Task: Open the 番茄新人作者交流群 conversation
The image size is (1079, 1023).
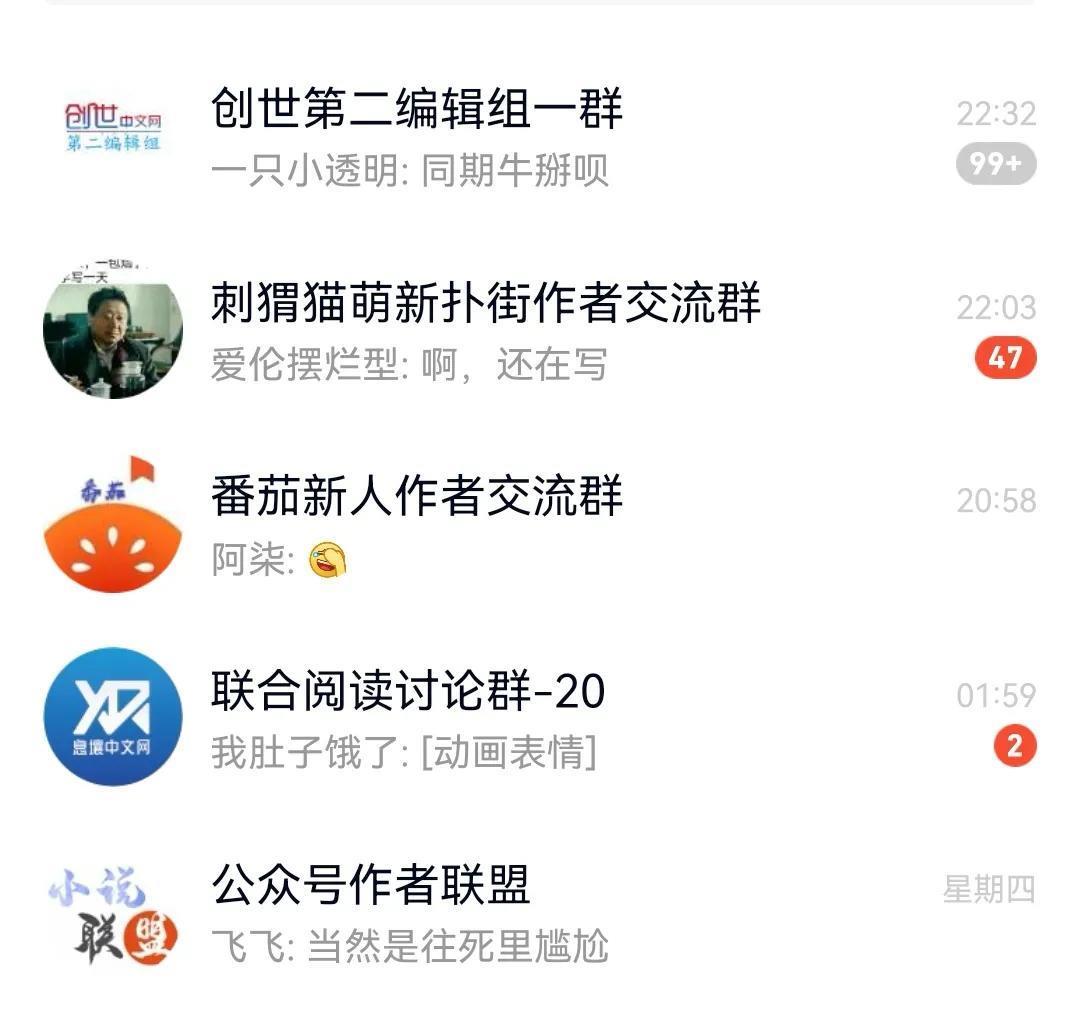Action: click(x=540, y=524)
